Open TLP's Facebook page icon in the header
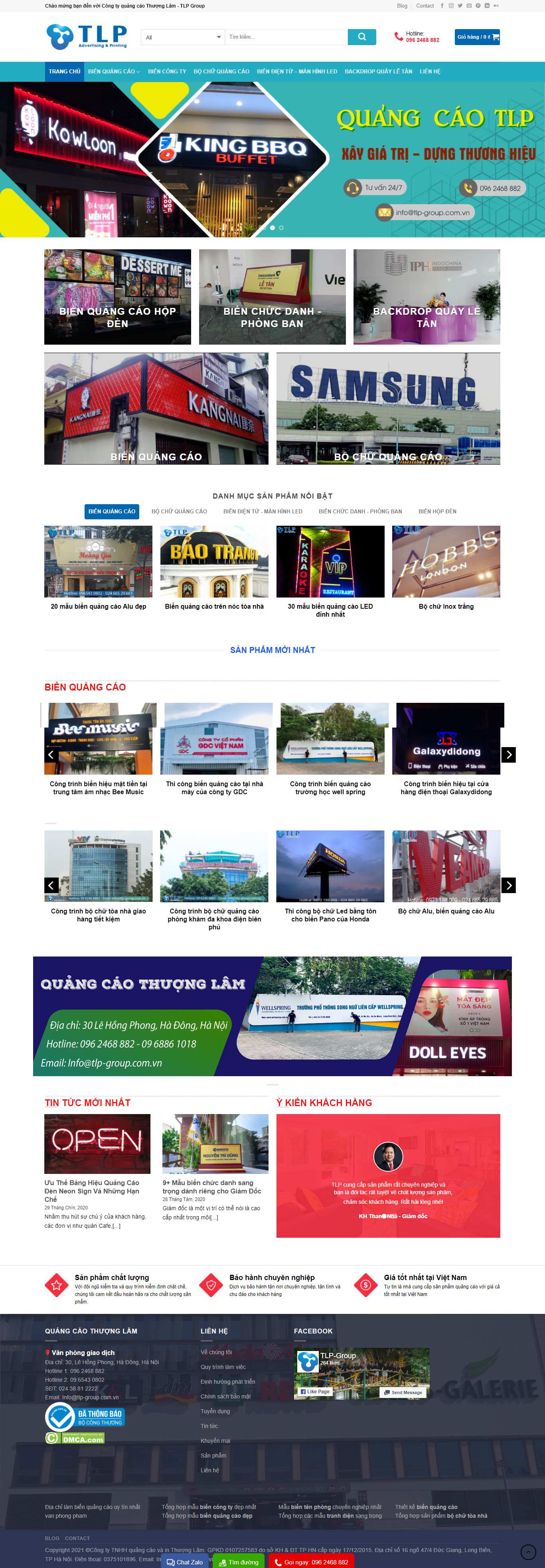This screenshot has height=1568, width=545. coord(442,6)
